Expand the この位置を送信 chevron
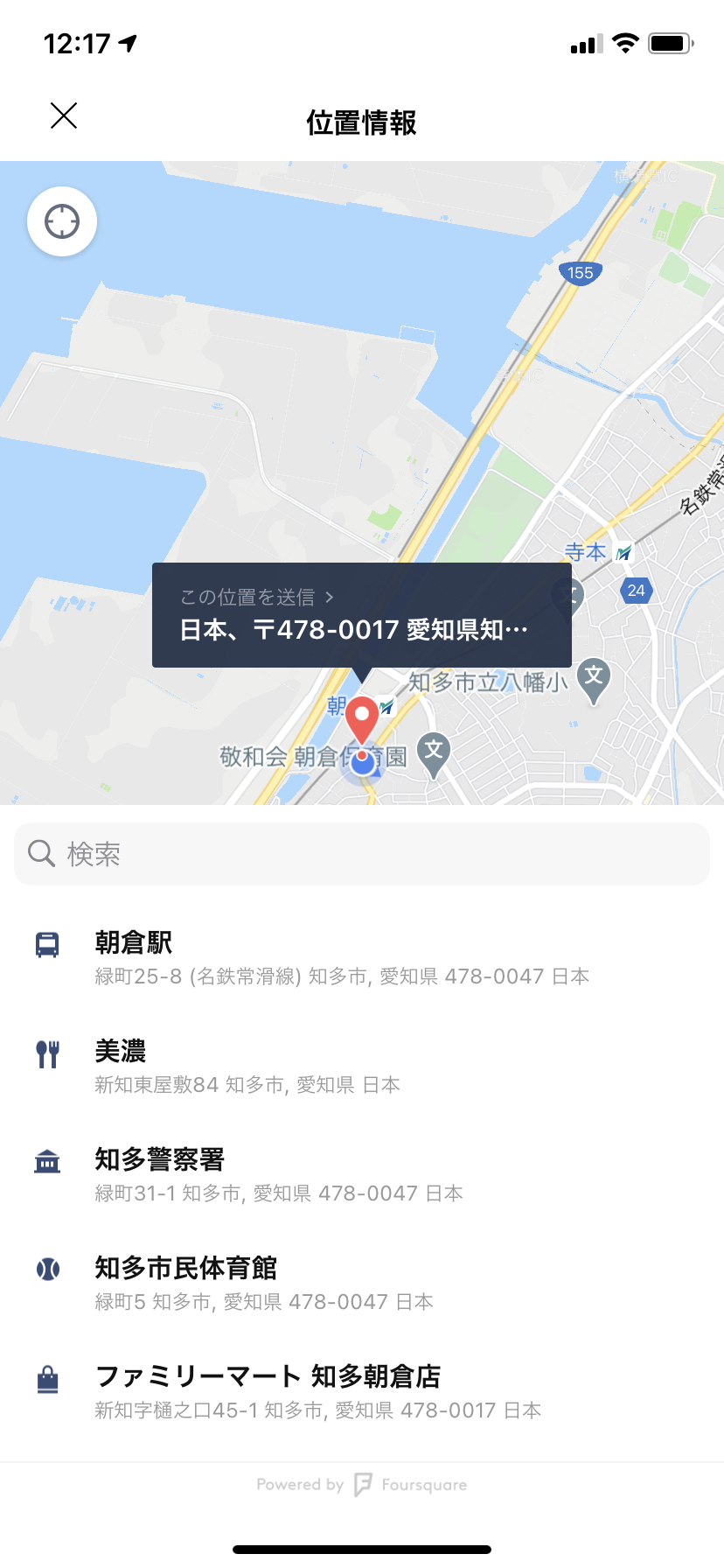This screenshot has width=724, height=1568. point(331,597)
